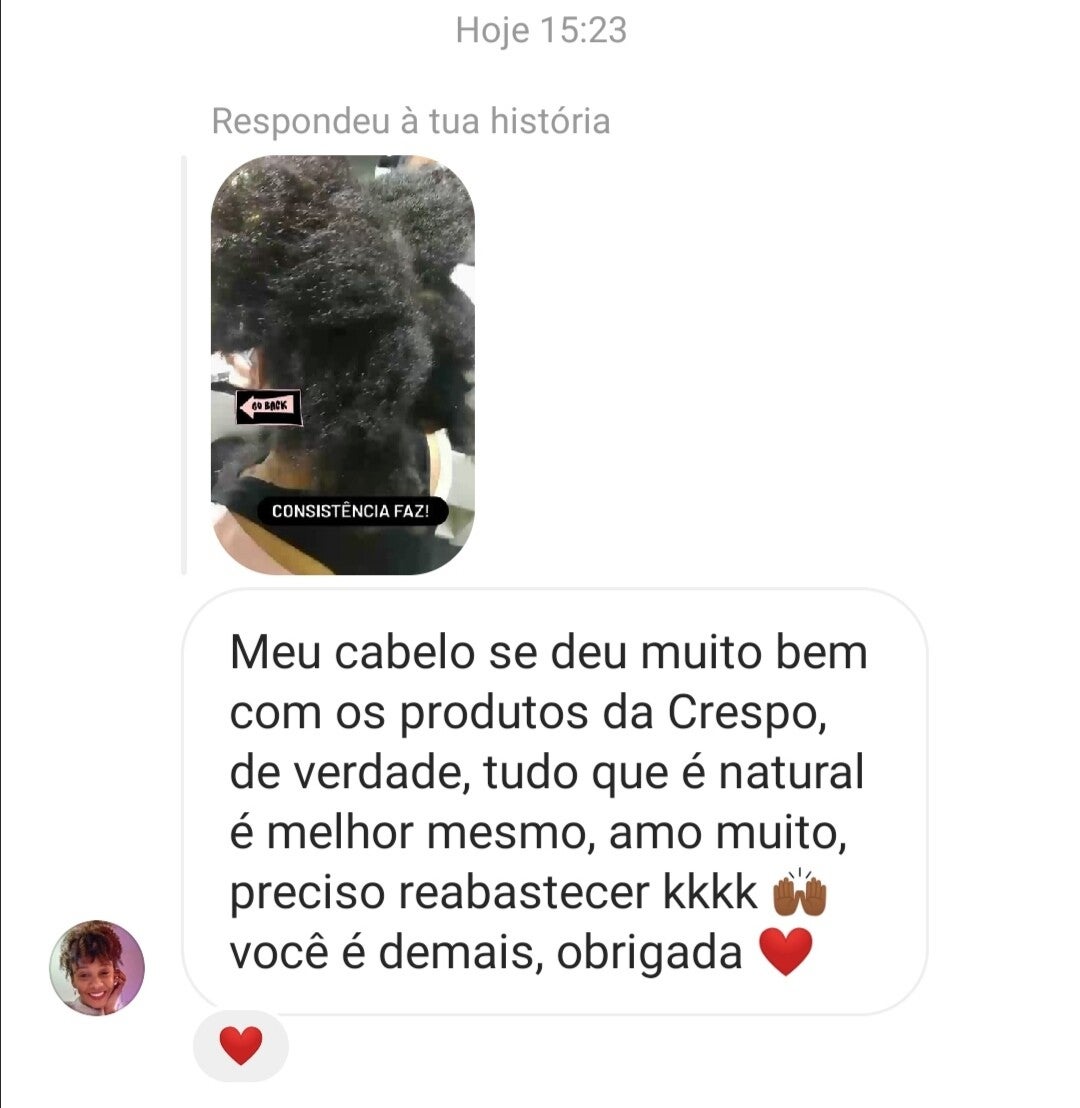Open the replied story preview

click(342, 365)
